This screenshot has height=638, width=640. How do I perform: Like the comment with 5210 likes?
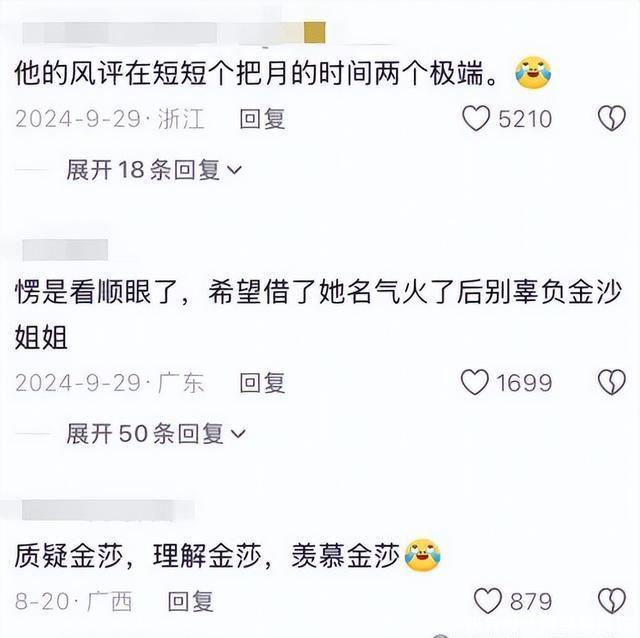(476, 119)
